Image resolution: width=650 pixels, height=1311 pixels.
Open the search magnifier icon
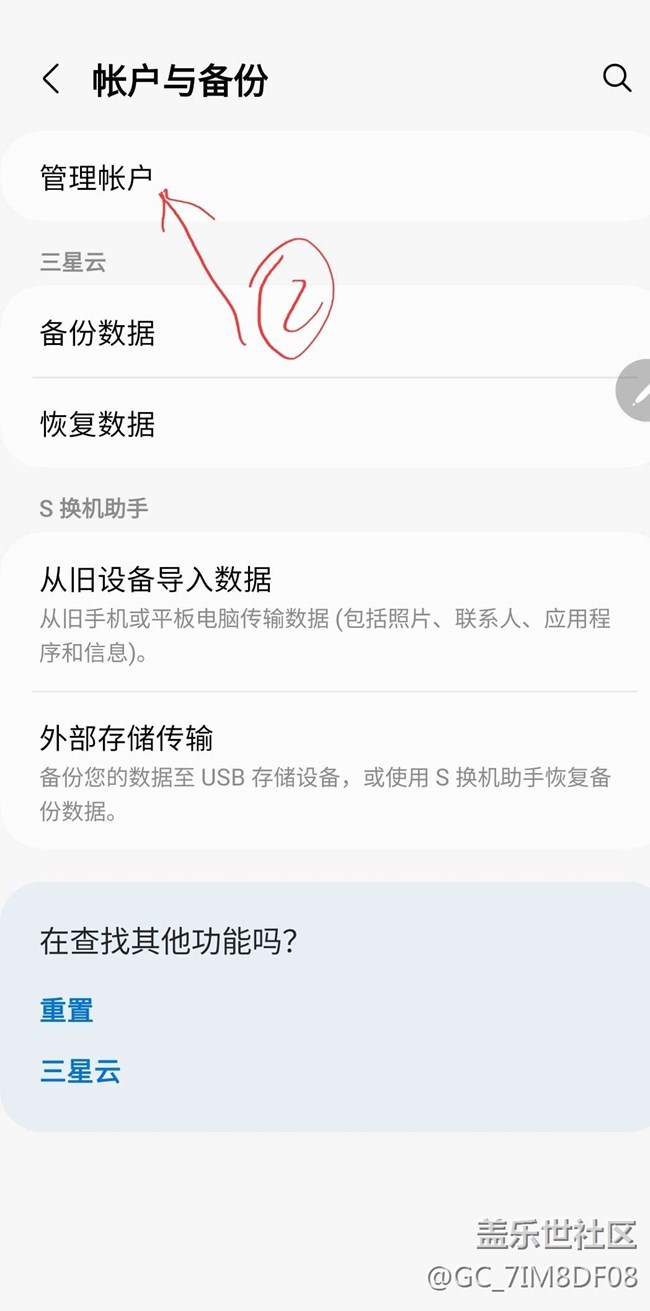617,79
